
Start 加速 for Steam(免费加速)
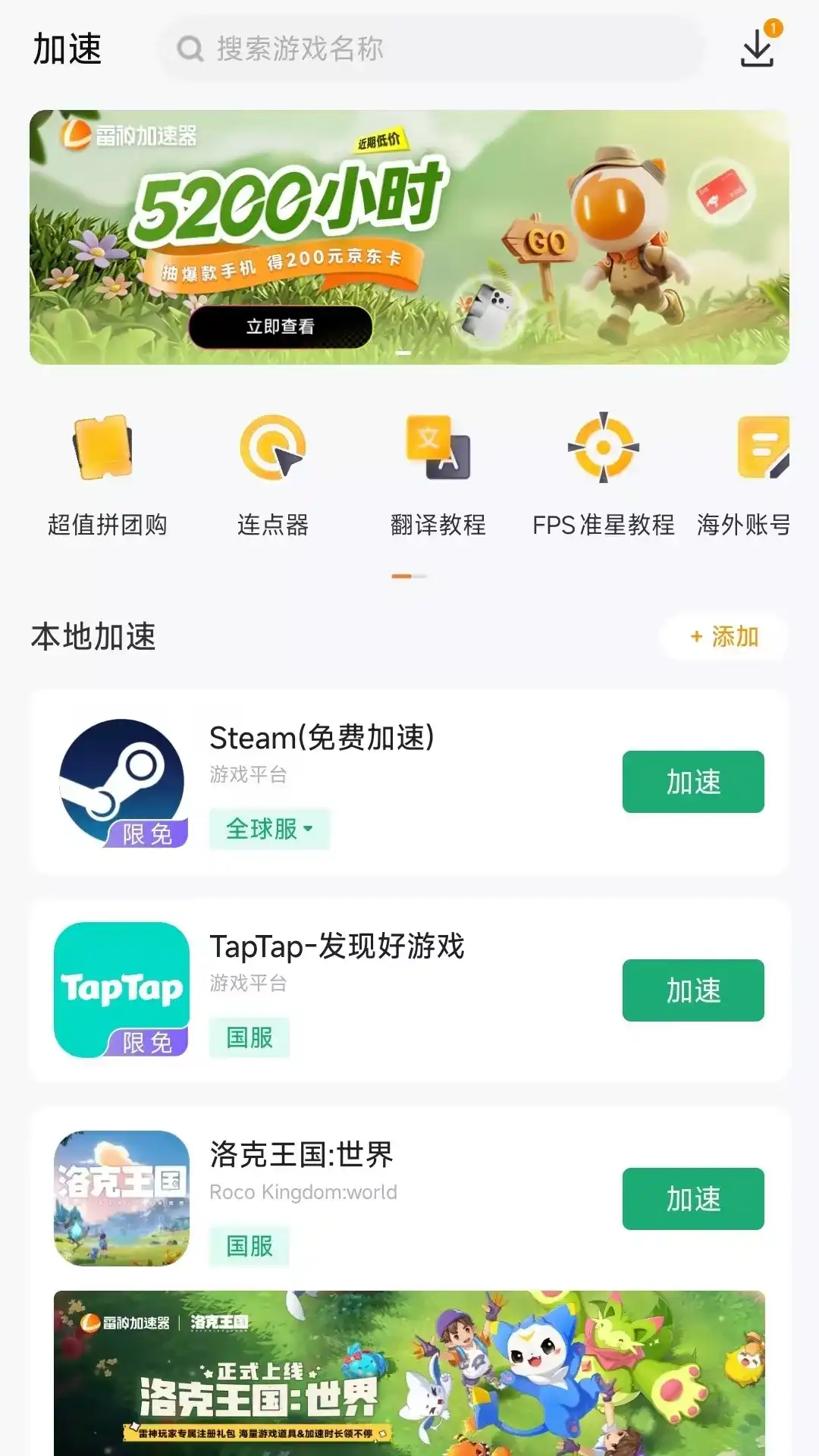coord(692,782)
